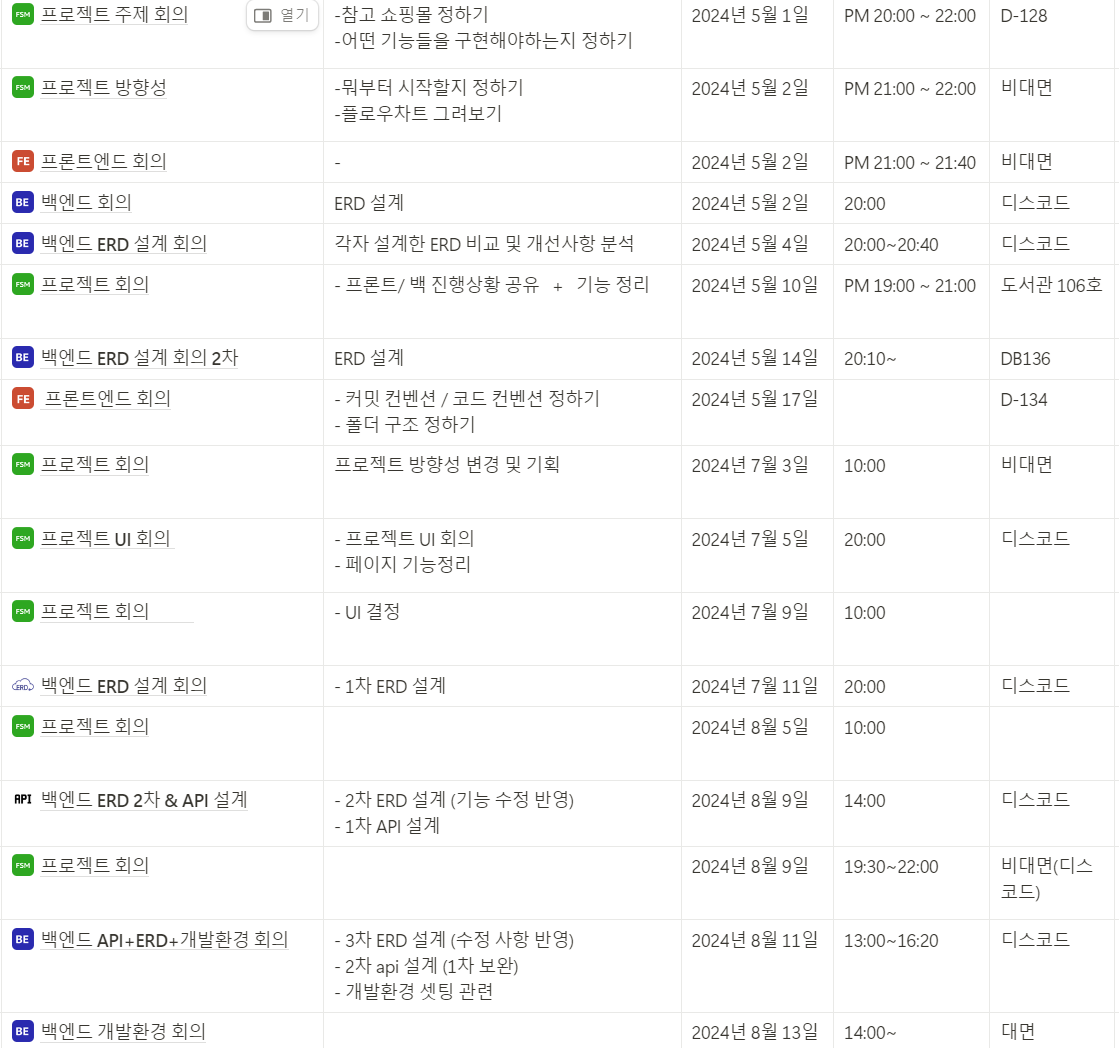Open 백엔드 API+ERD+개발환경 회의 page
The image size is (1119, 1048).
coord(164,939)
